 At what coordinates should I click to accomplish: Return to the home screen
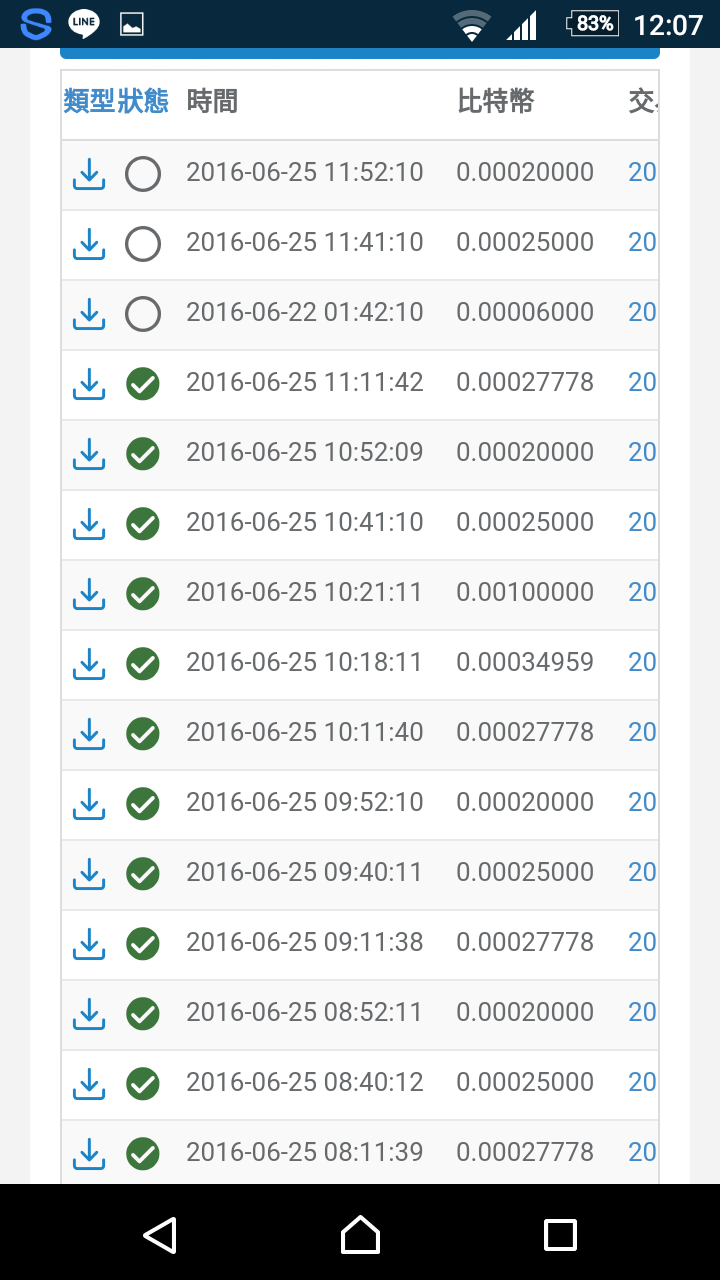click(360, 1235)
